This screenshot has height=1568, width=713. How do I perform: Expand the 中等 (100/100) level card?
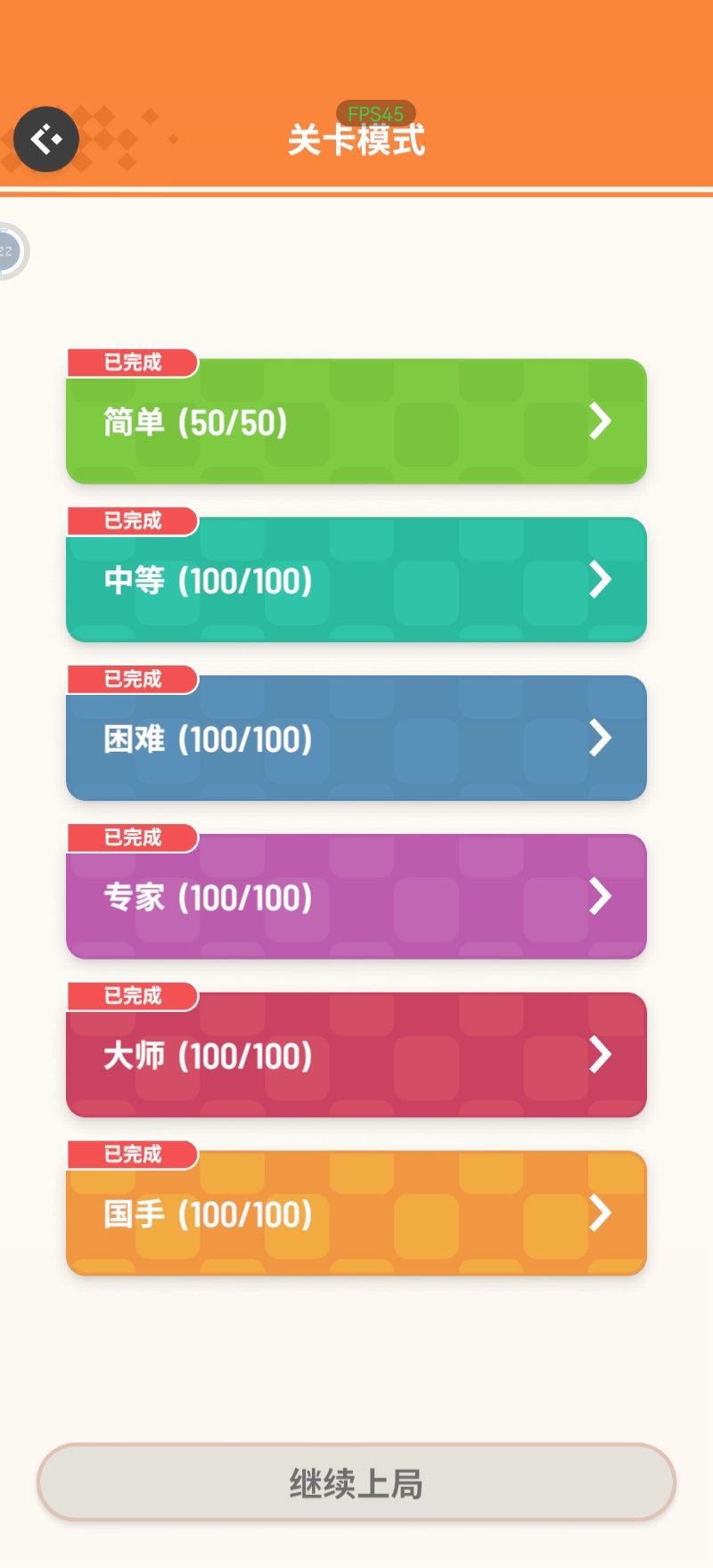(356, 580)
